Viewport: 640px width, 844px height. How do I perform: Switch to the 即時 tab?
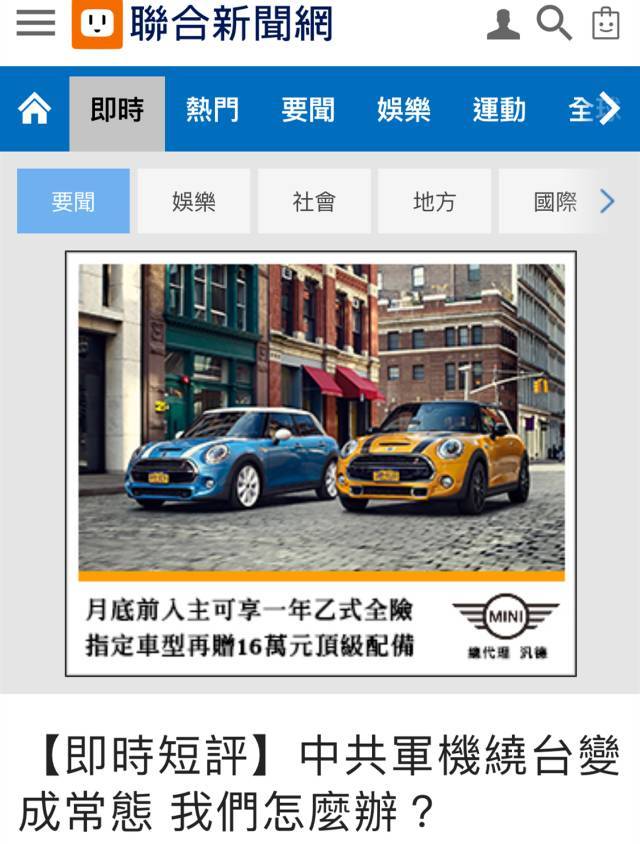tap(117, 110)
